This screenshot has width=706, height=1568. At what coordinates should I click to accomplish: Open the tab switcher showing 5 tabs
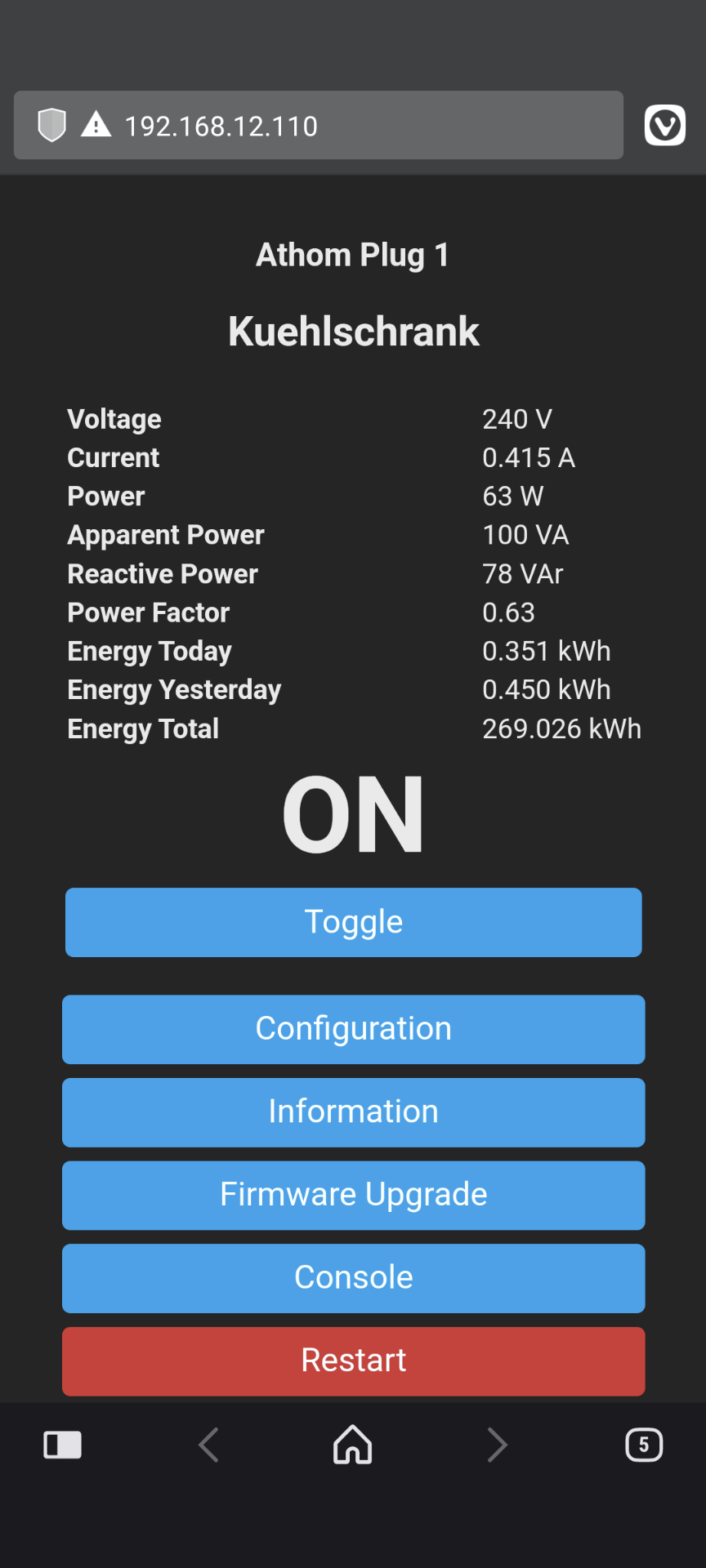644,1445
